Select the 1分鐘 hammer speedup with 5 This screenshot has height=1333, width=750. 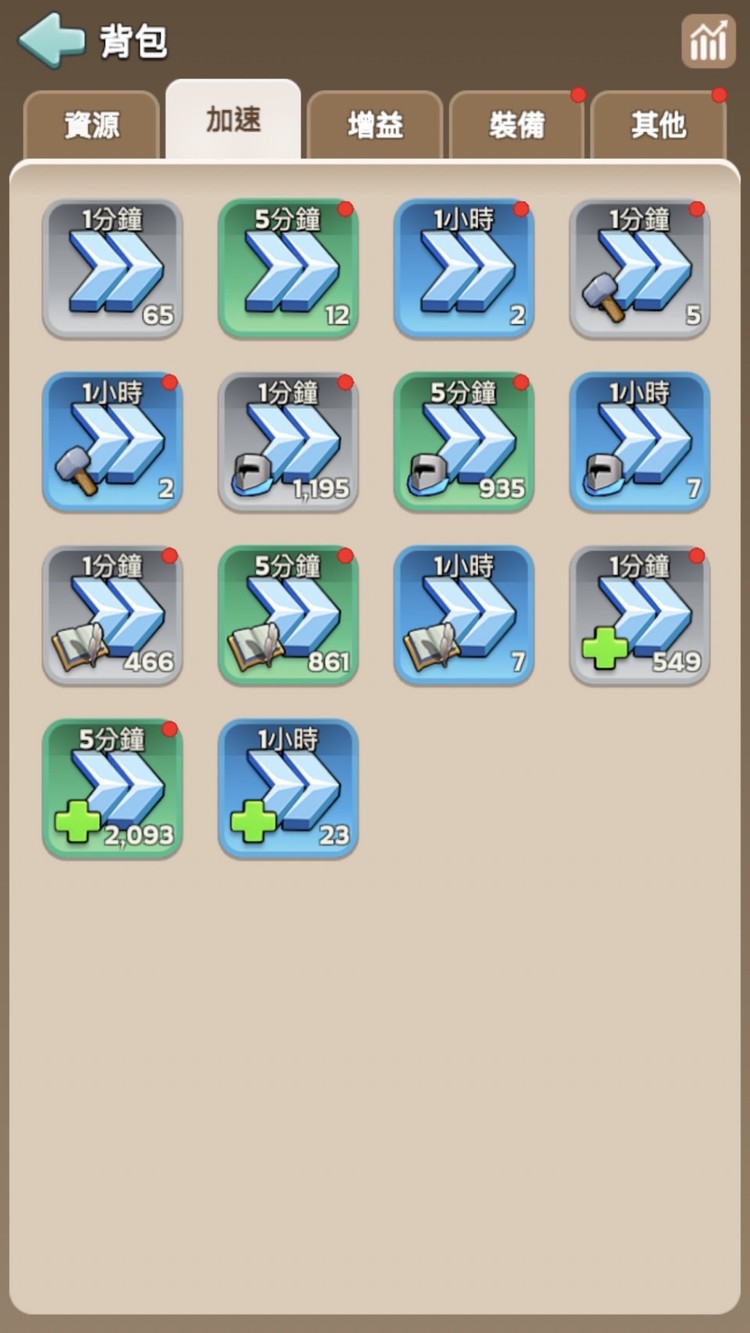pyautogui.click(x=640, y=268)
